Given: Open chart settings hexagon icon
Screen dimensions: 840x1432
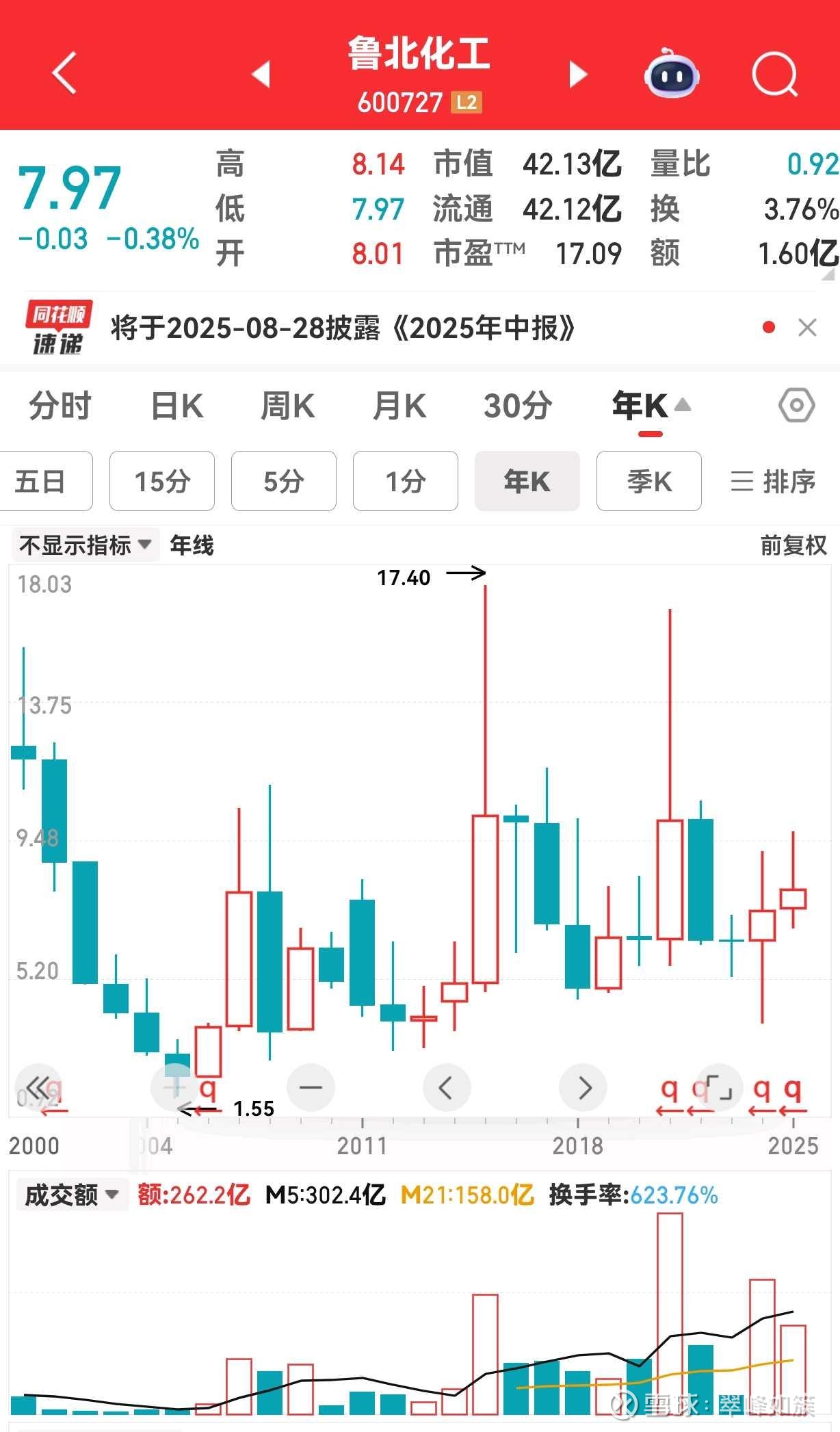Looking at the screenshot, I should (x=796, y=406).
